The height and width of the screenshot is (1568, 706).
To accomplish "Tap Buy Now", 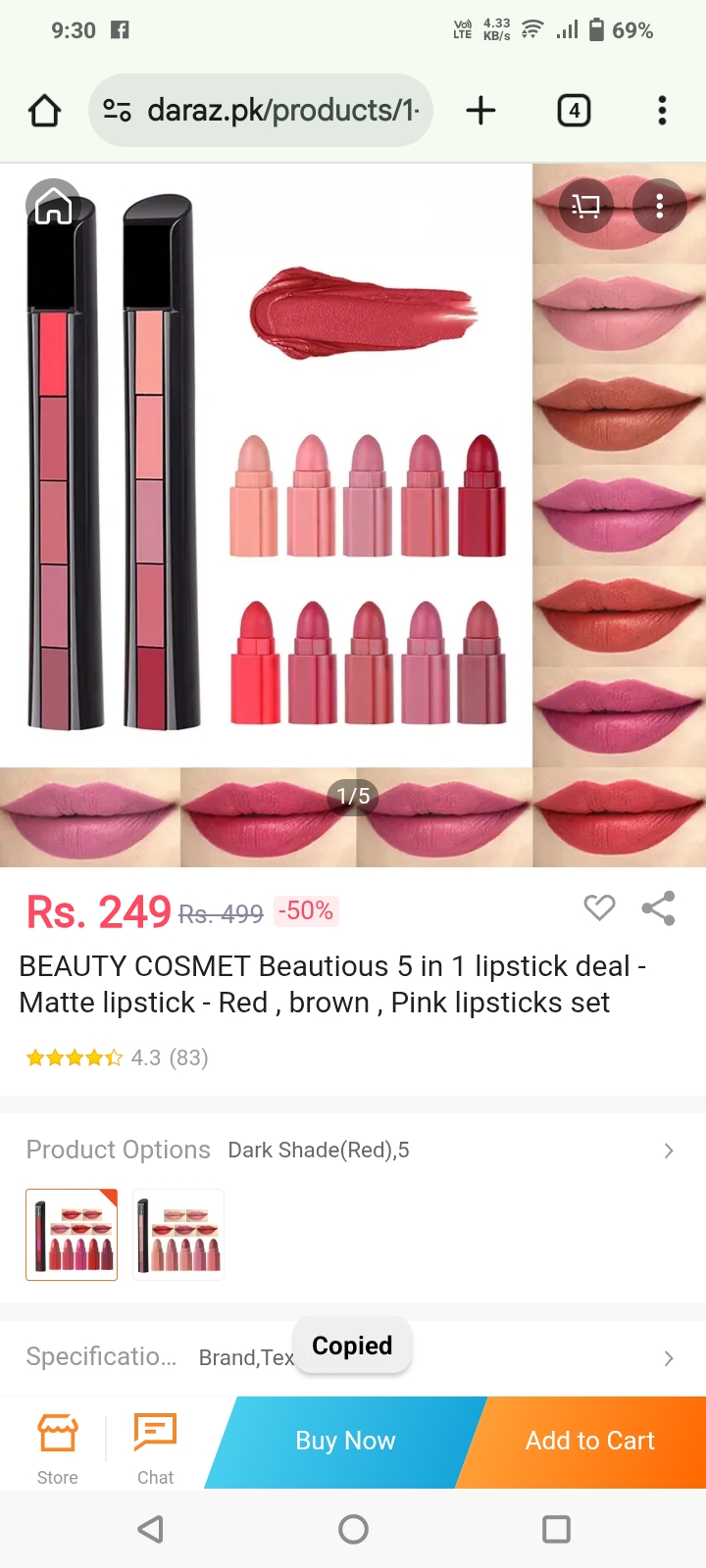I will 345,1441.
